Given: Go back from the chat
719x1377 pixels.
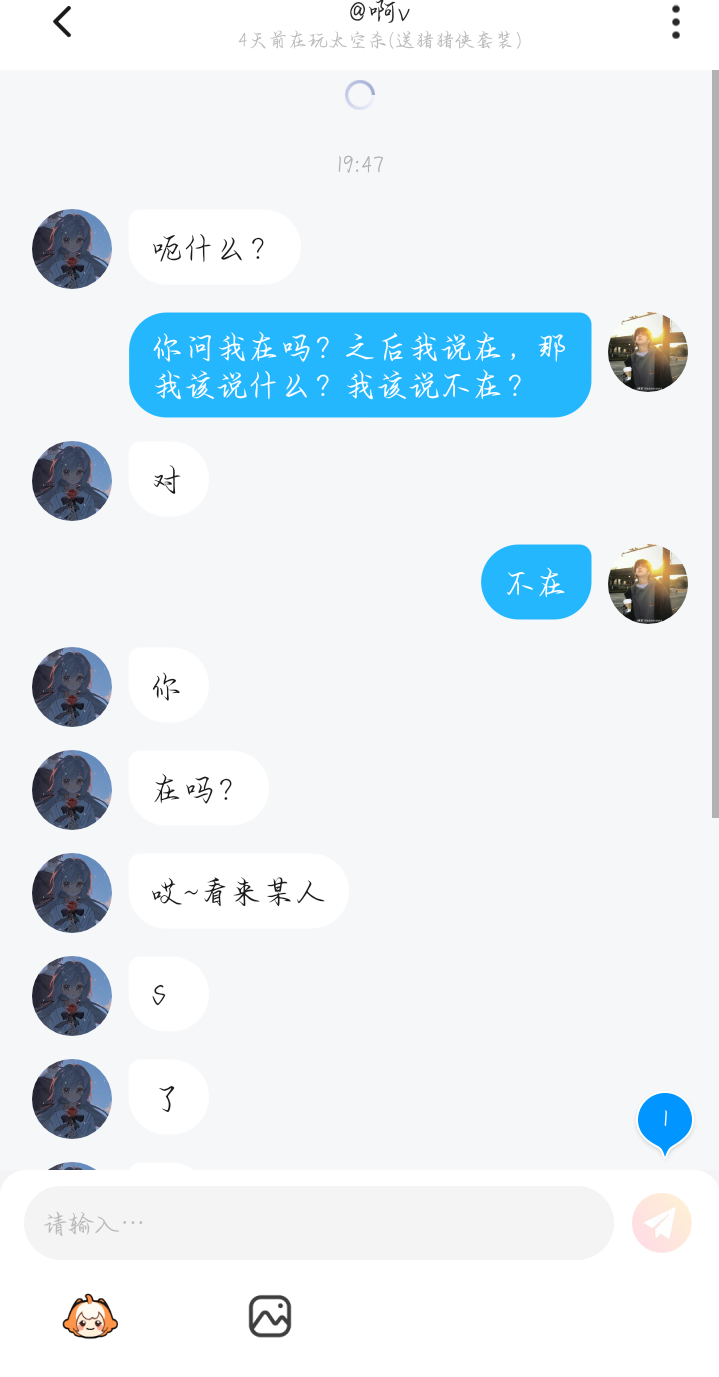Looking at the screenshot, I should point(62,22).
